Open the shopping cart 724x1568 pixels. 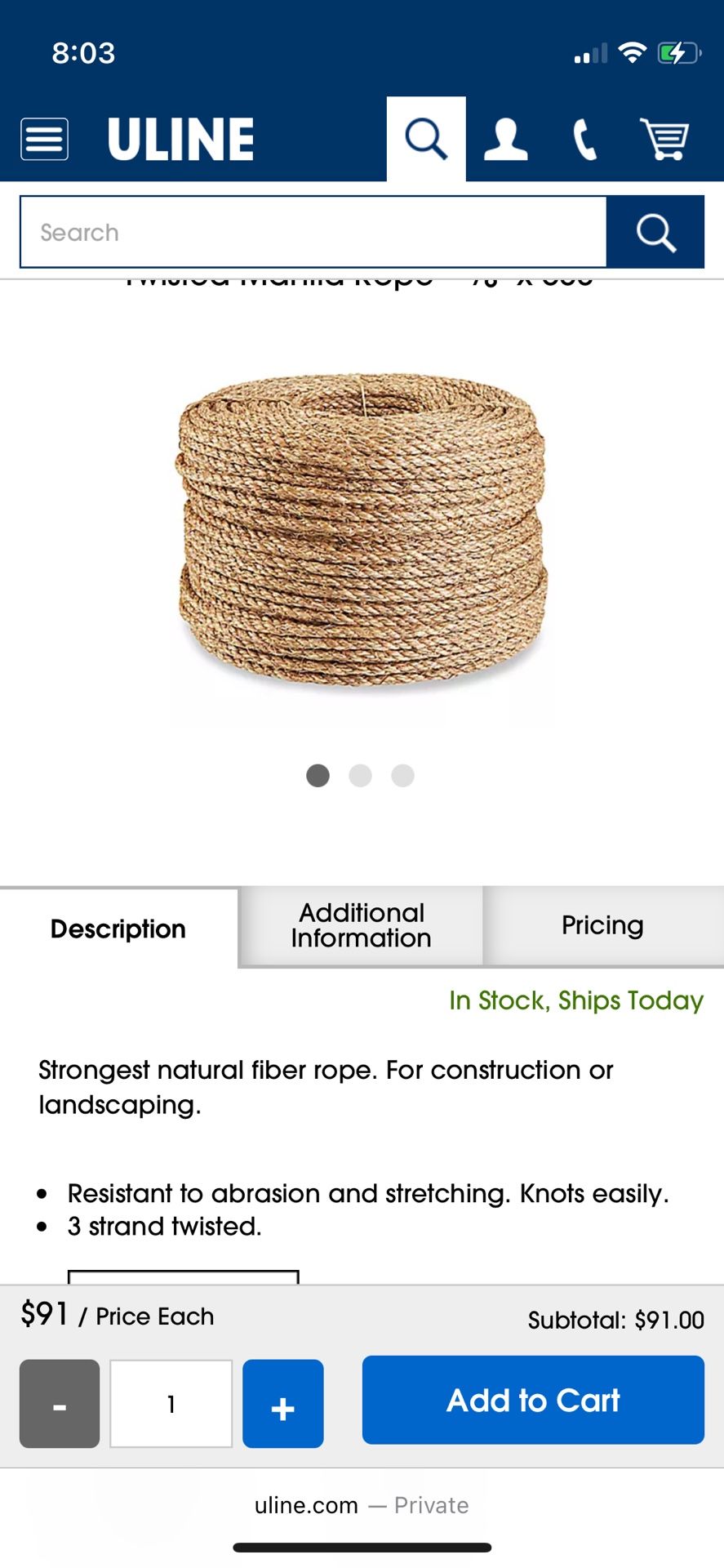(x=664, y=139)
